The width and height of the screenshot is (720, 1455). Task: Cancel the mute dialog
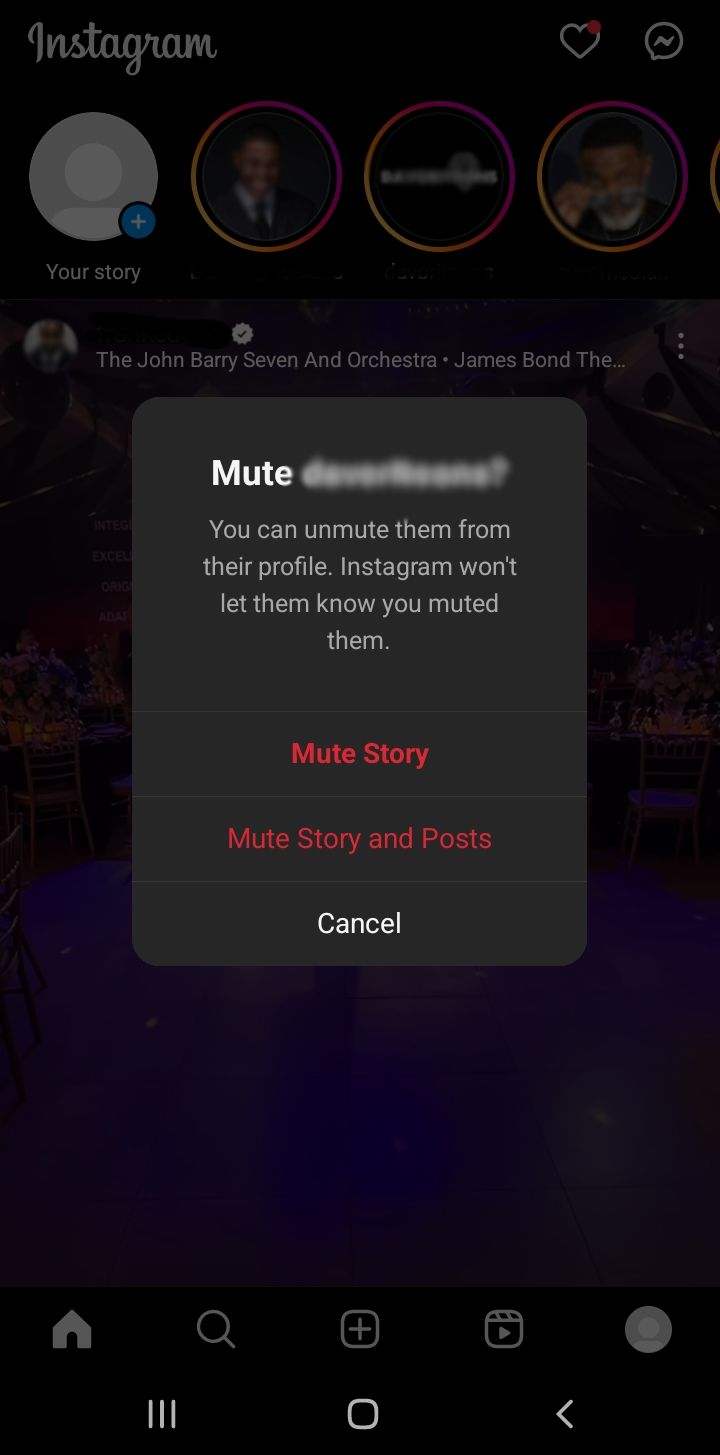pyautogui.click(x=359, y=923)
